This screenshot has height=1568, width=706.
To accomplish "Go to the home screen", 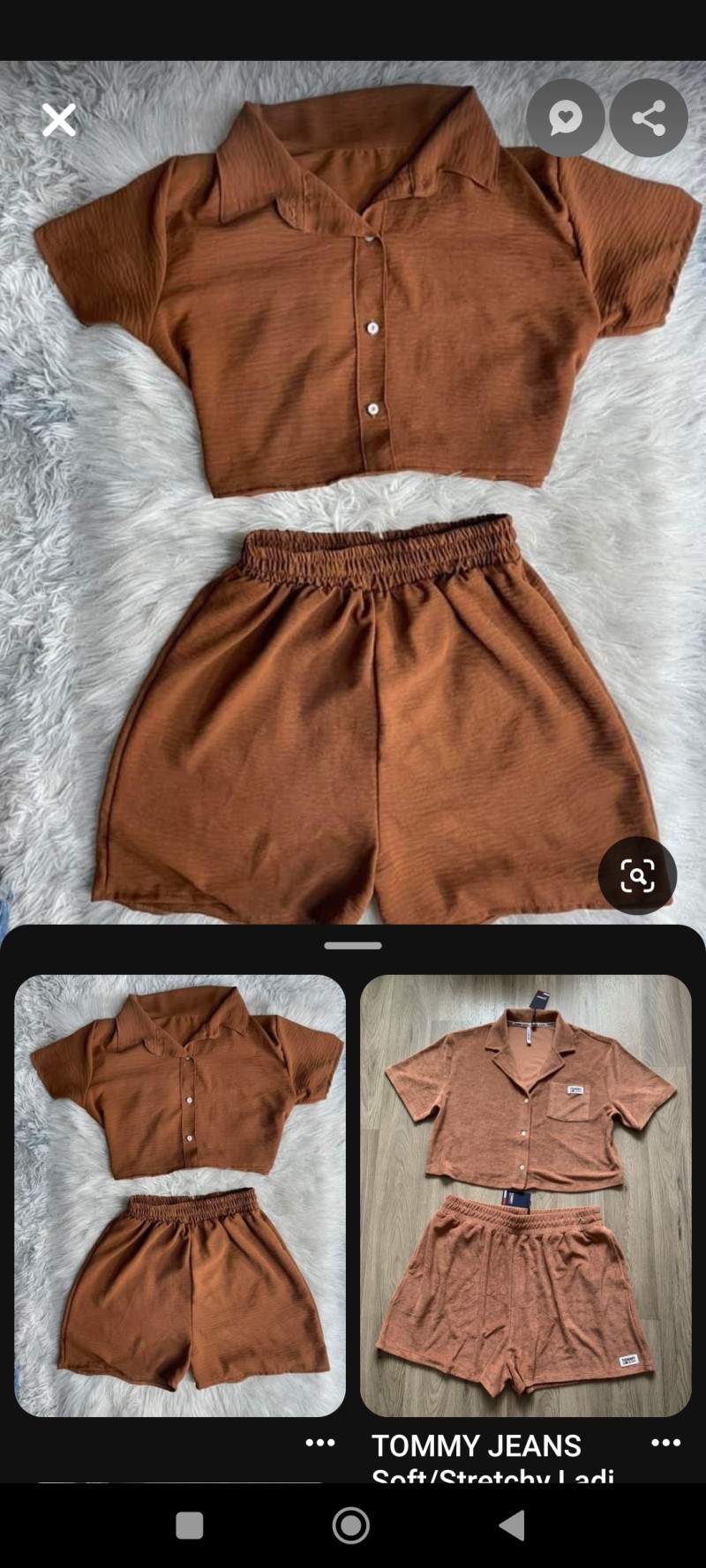I will coord(351,1525).
